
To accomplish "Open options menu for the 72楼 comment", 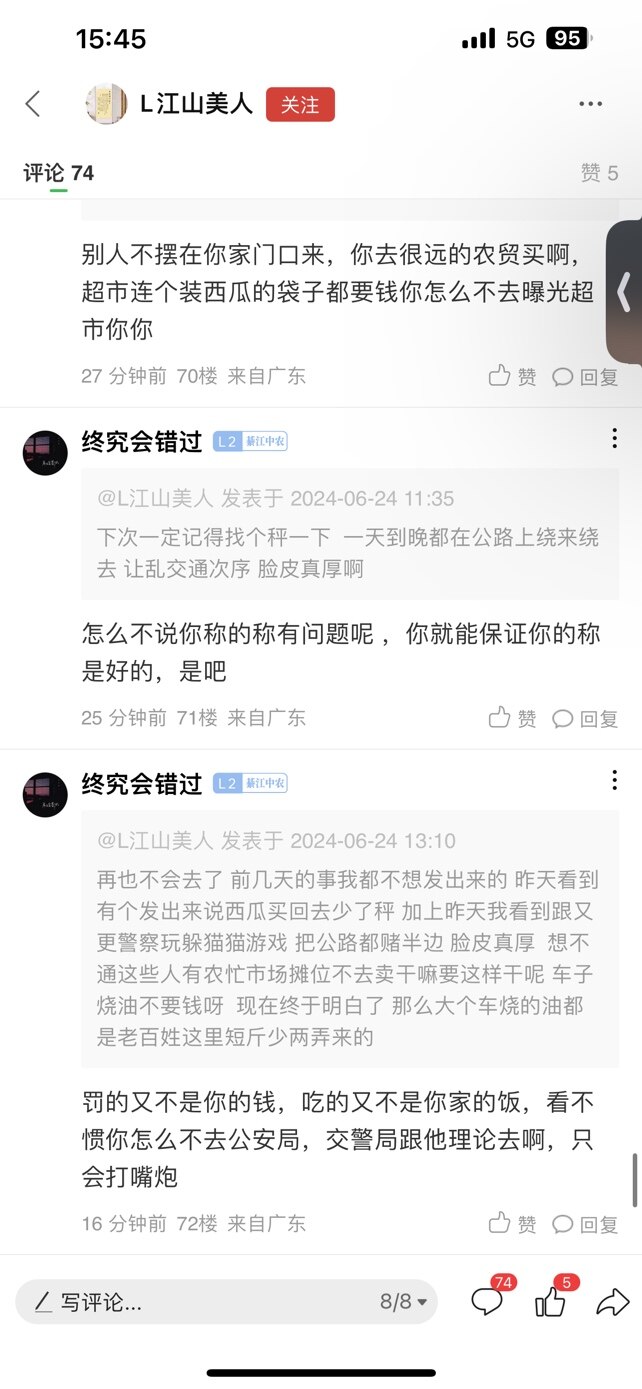I will click(614, 780).
